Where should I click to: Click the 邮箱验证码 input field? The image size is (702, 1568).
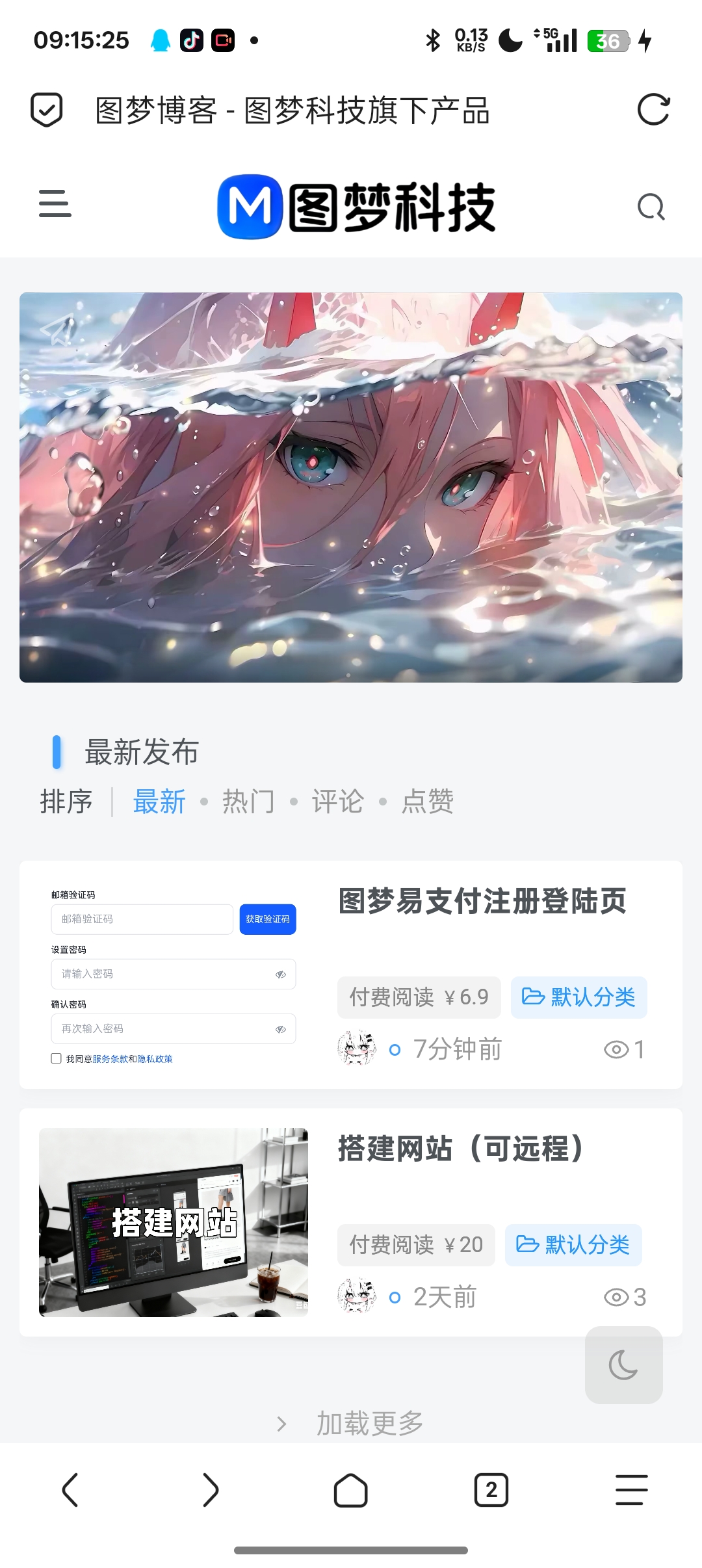tap(142, 919)
